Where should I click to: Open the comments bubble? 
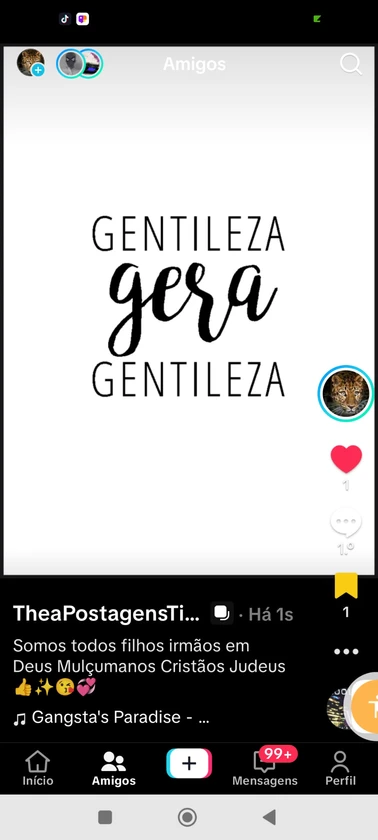(346, 523)
